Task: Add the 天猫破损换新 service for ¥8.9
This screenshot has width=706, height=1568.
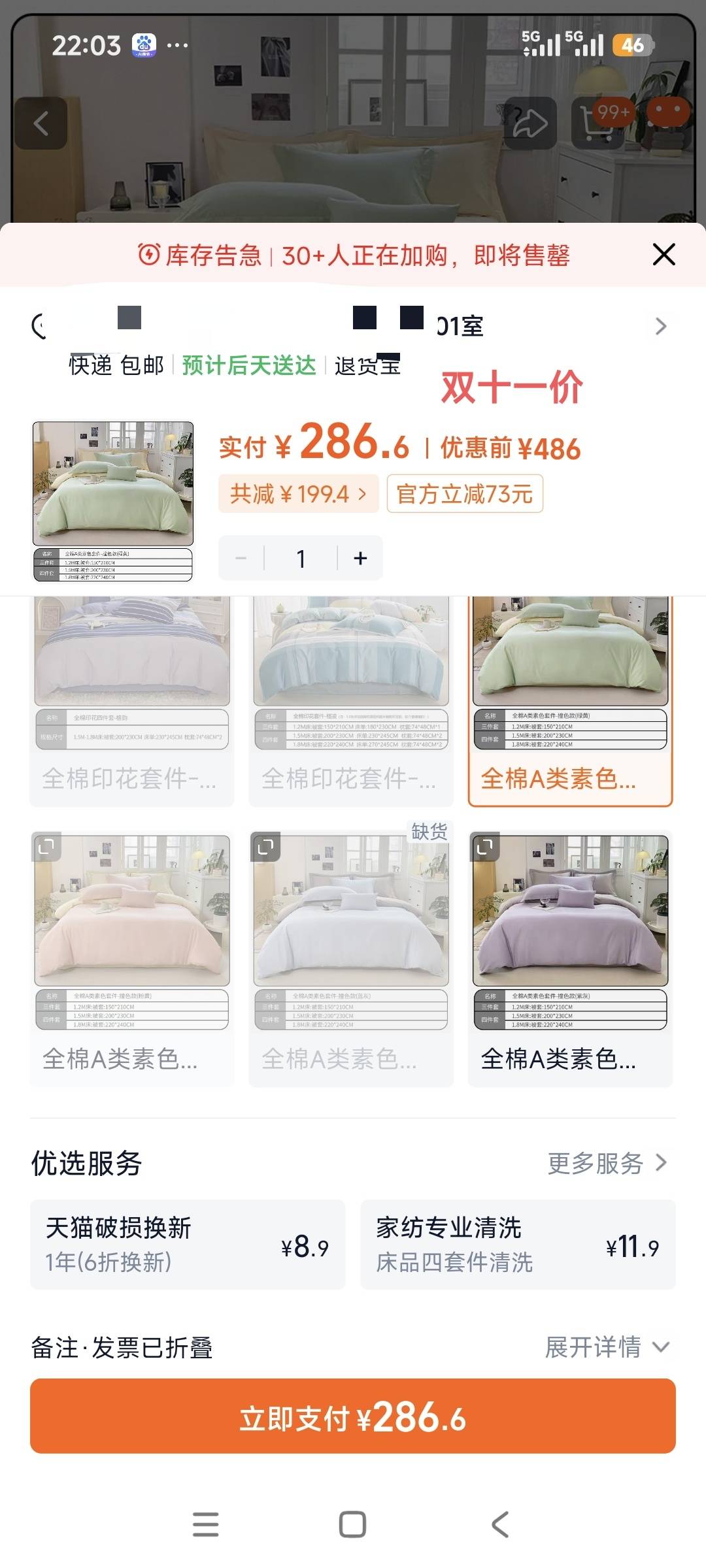Action: click(188, 1245)
